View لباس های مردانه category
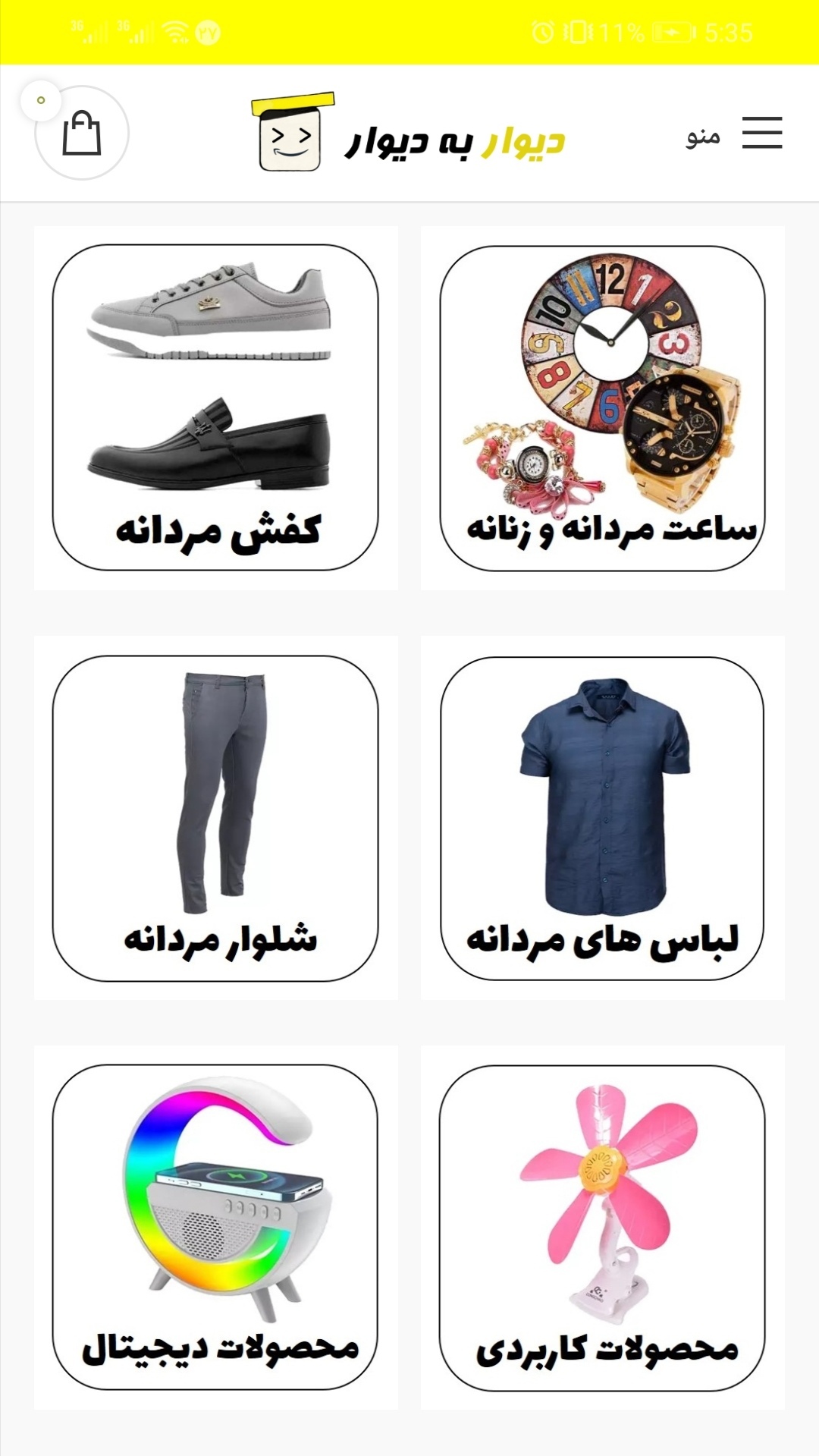Image resolution: width=819 pixels, height=1456 pixels. [x=602, y=818]
